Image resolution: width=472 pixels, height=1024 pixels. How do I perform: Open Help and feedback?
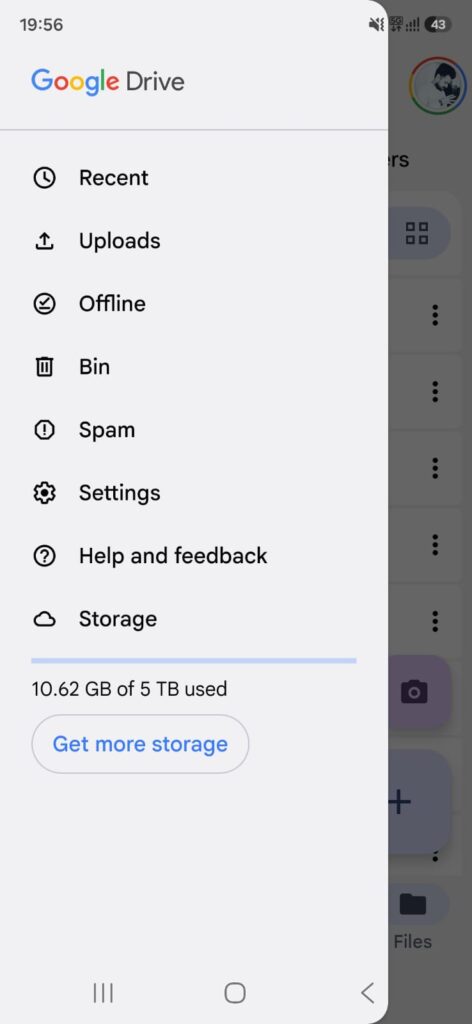point(194,556)
